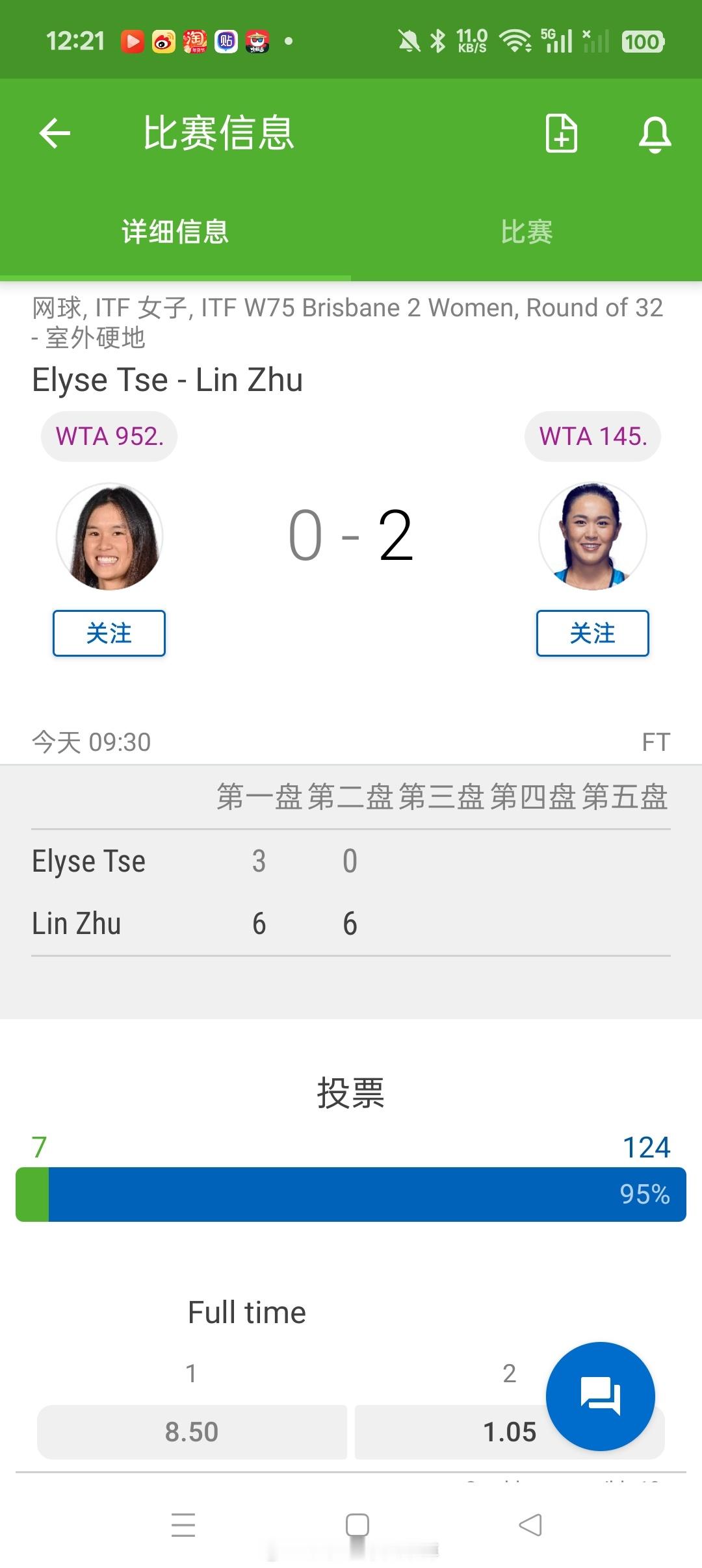Select the WTA 952 ranking badge
The height and width of the screenshot is (1568, 702).
[x=109, y=436]
